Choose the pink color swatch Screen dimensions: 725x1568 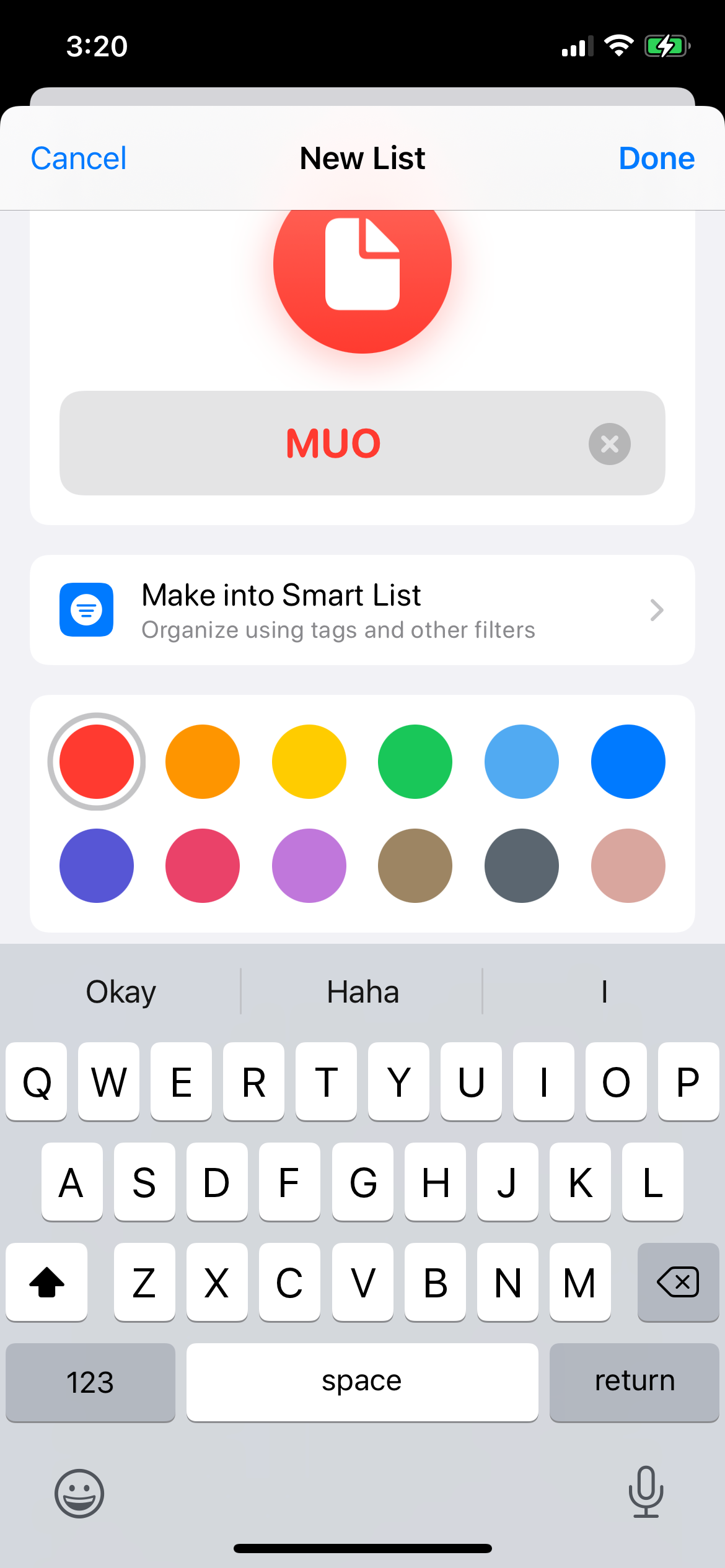203,866
